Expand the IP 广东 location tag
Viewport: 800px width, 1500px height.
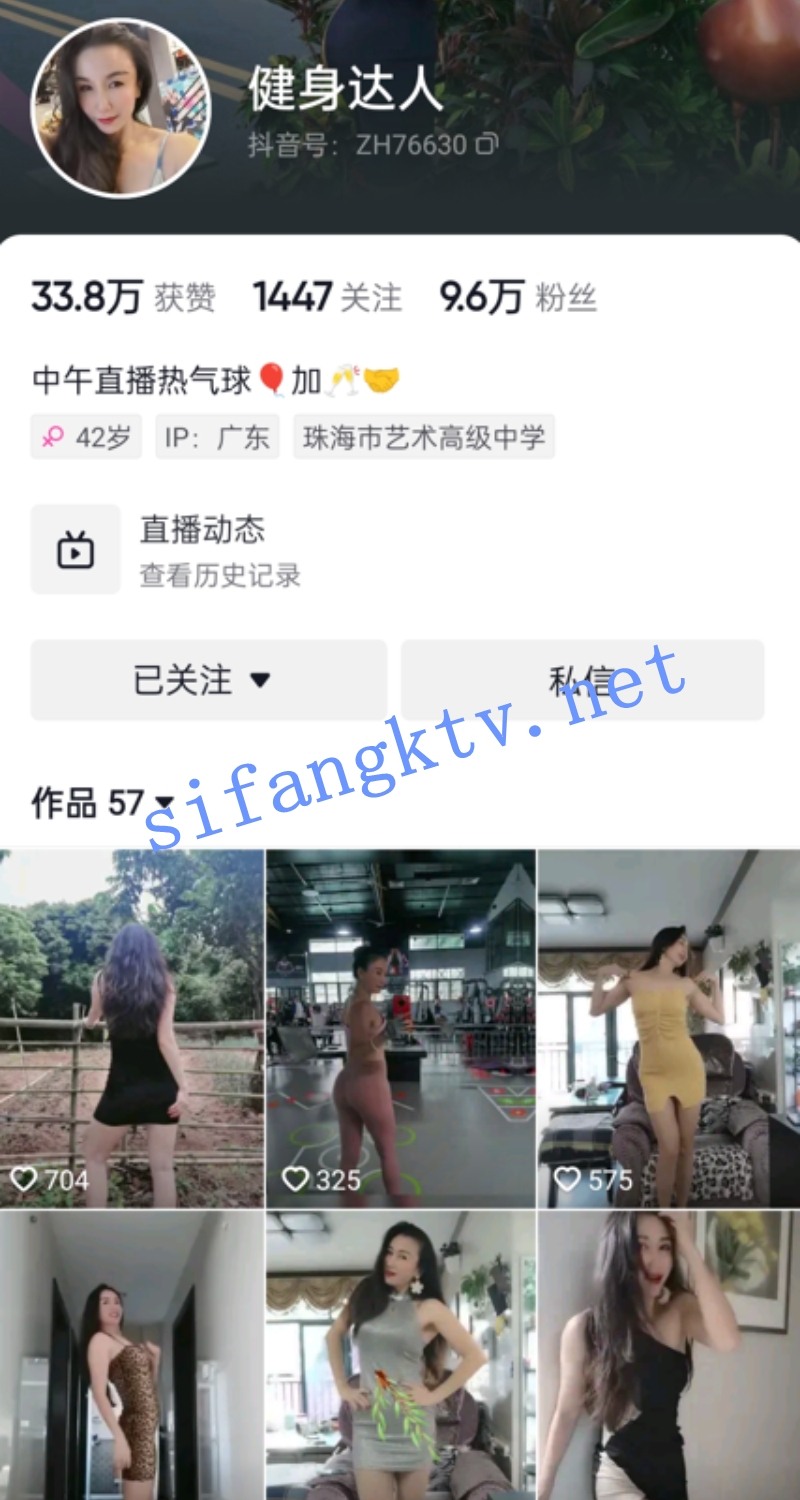[218, 436]
